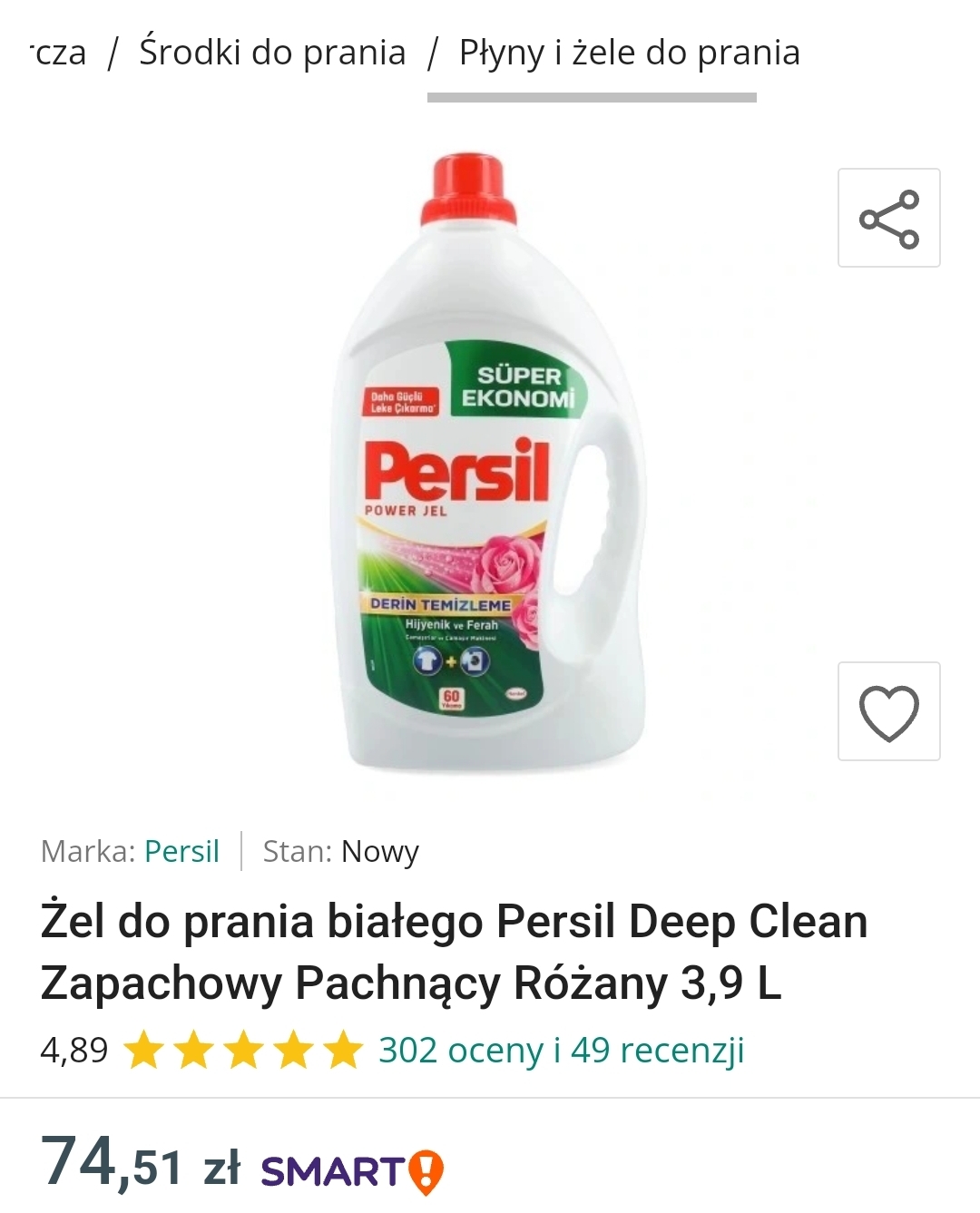Screen dimensions: 980x1213
Task: Open the Środki do prania breadcrumb
Action: click(x=272, y=53)
